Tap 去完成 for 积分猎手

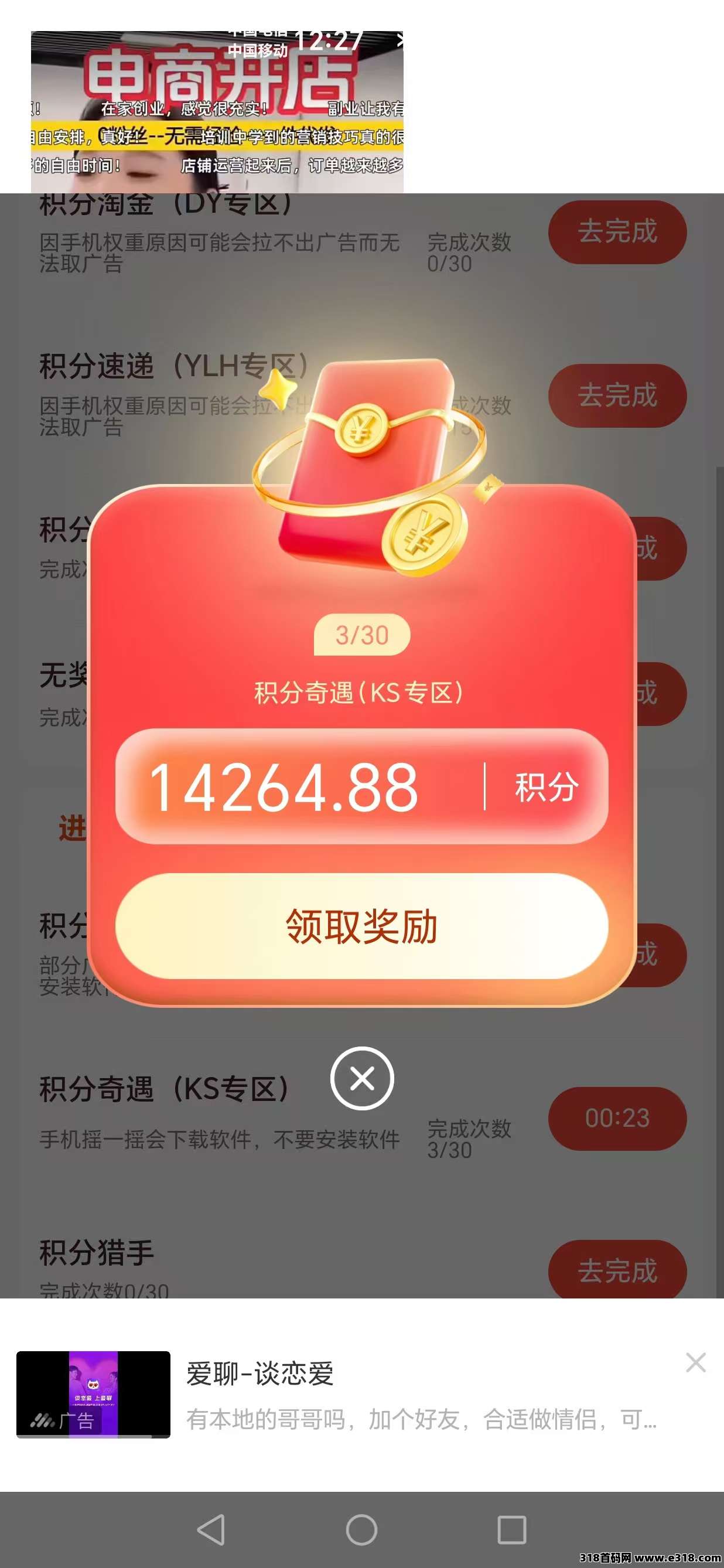click(617, 1271)
